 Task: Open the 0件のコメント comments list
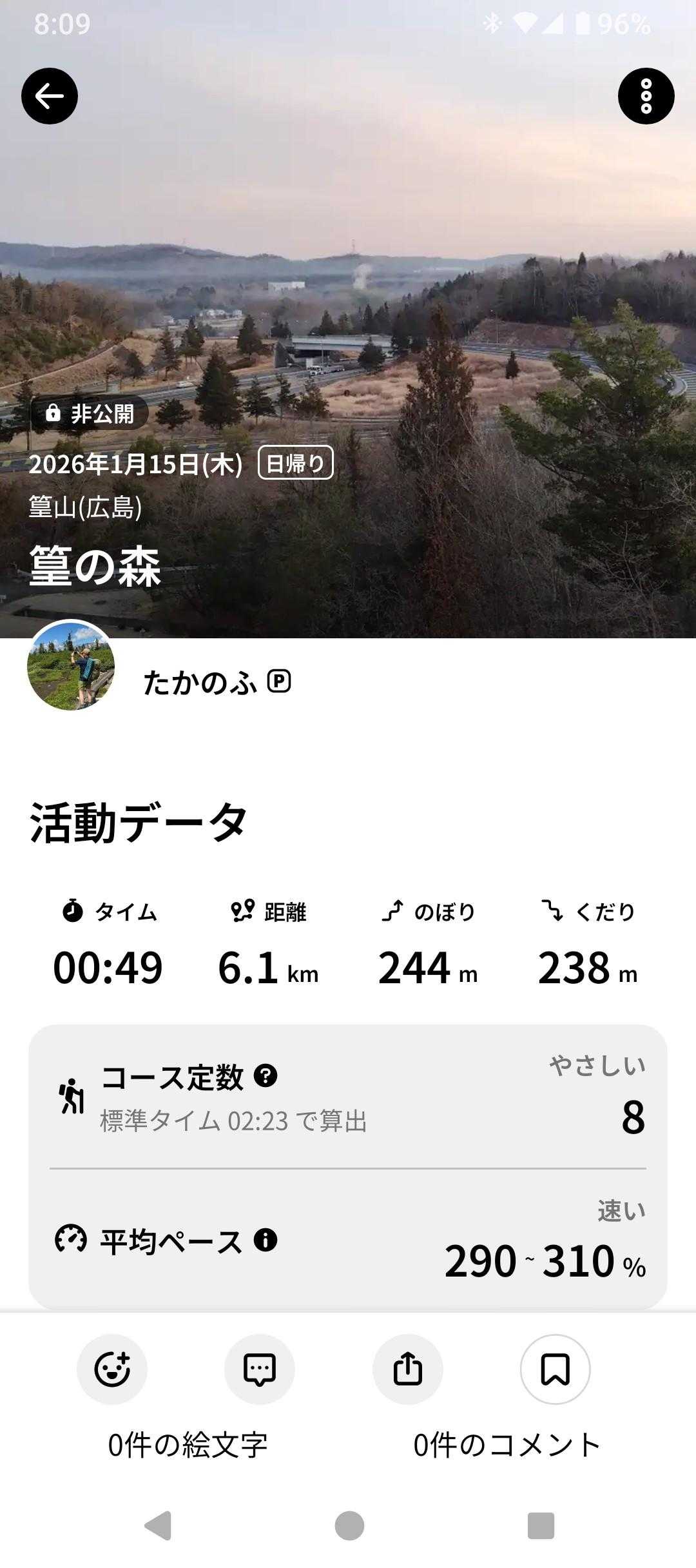click(x=507, y=1445)
